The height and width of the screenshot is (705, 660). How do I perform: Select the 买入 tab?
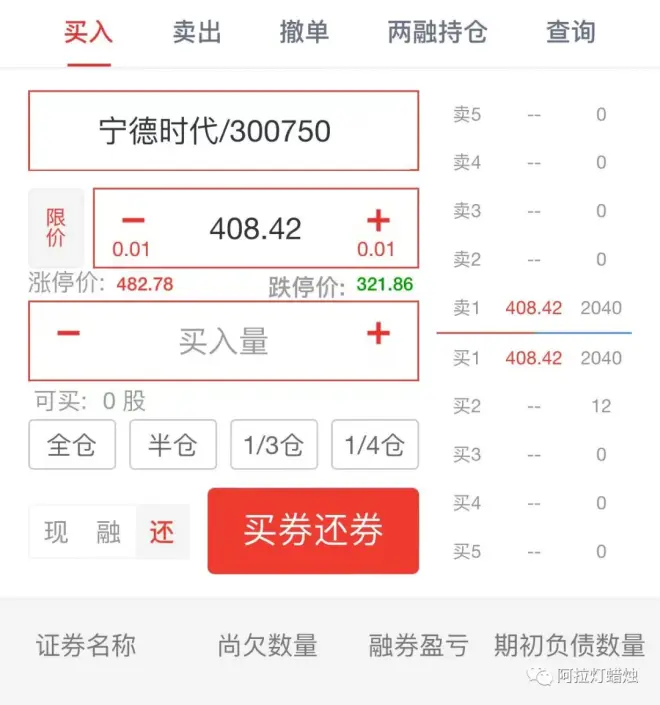(89, 32)
